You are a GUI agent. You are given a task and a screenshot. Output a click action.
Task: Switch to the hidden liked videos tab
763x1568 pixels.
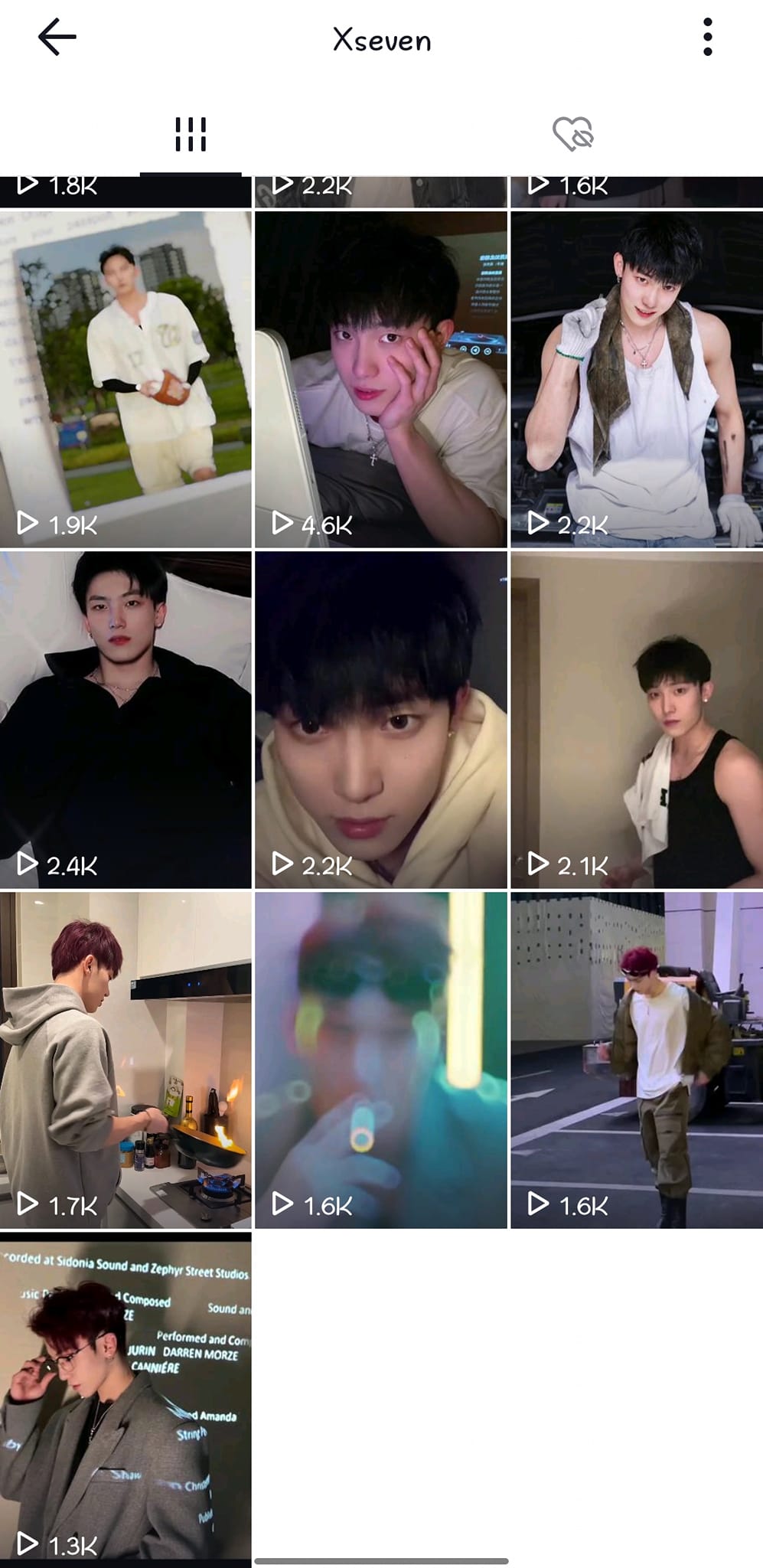[x=572, y=134]
